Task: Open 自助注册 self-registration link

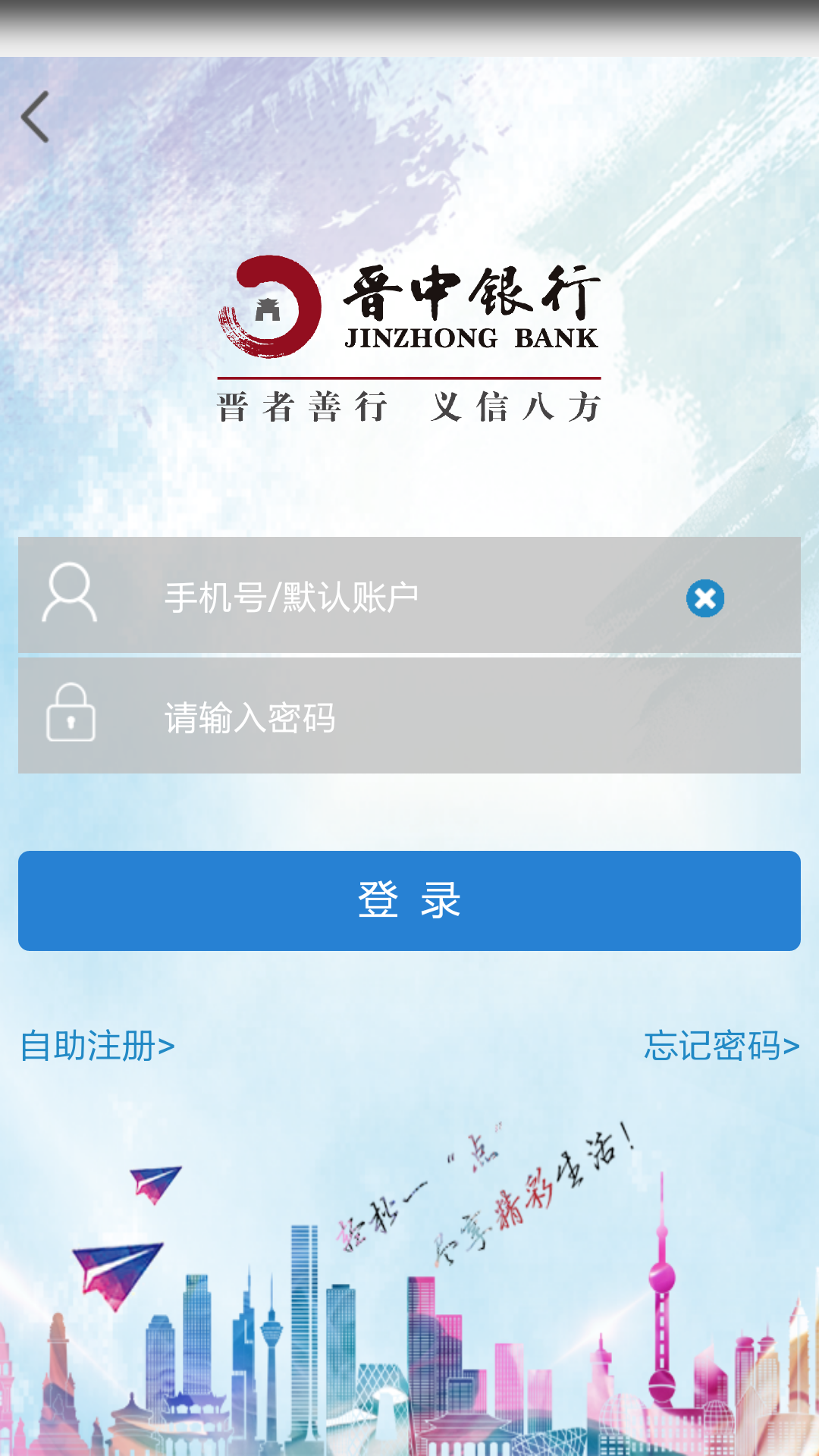Action: point(98,1046)
